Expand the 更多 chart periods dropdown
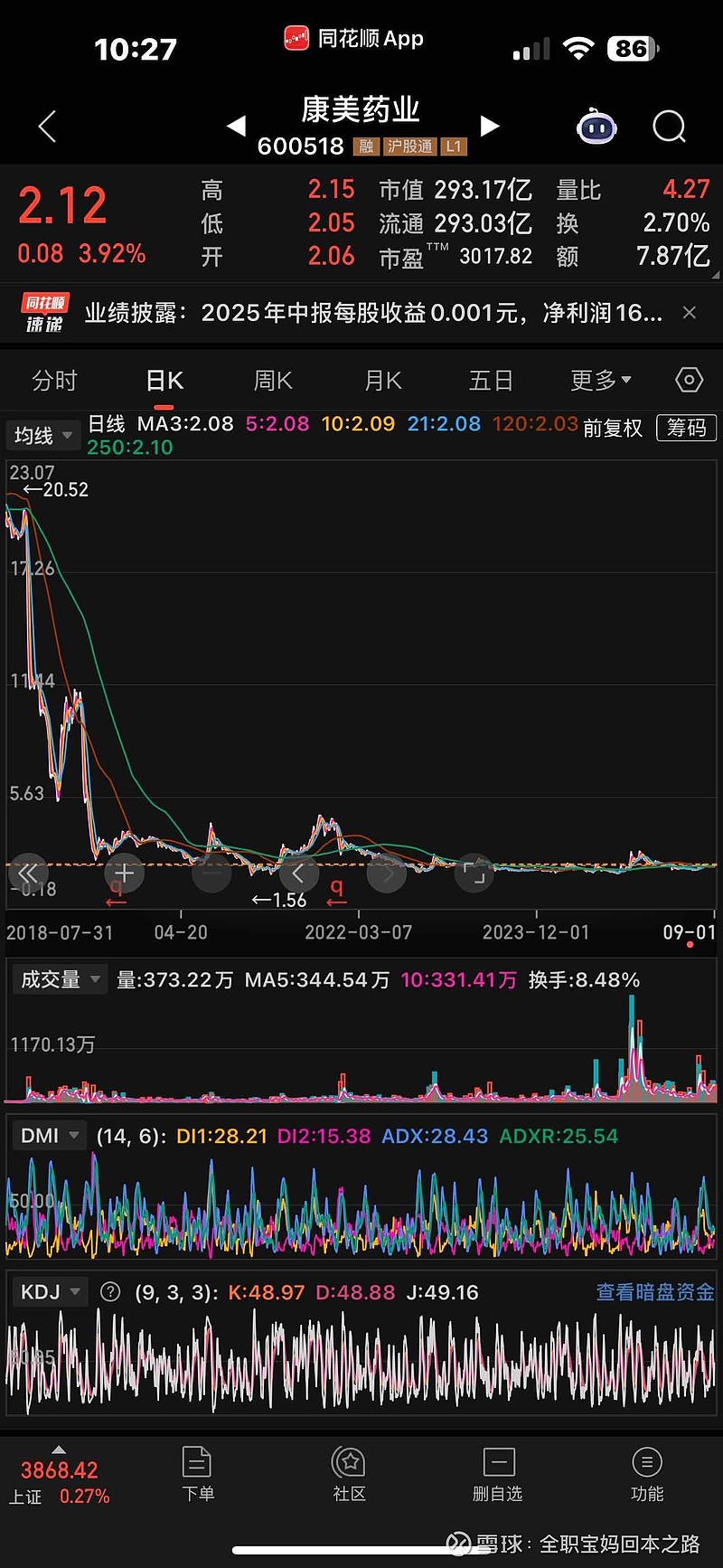This screenshot has width=723, height=1568. 600,381
